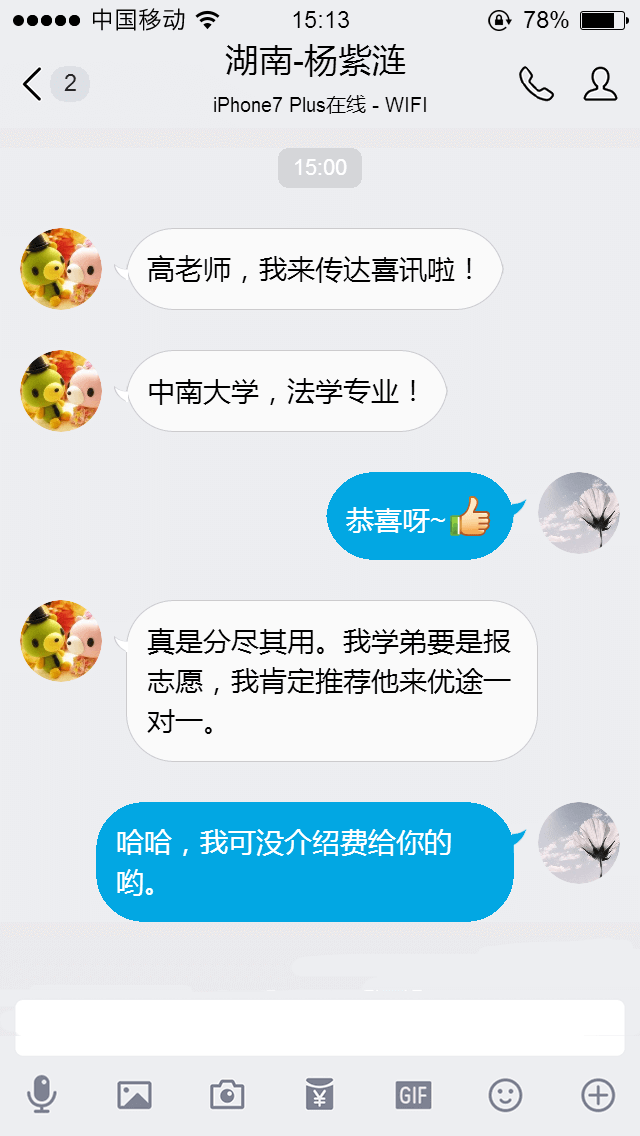Open my avatar beside the 恭喜呀 message
This screenshot has height=1136, width=640.
[x=579, y=513]
